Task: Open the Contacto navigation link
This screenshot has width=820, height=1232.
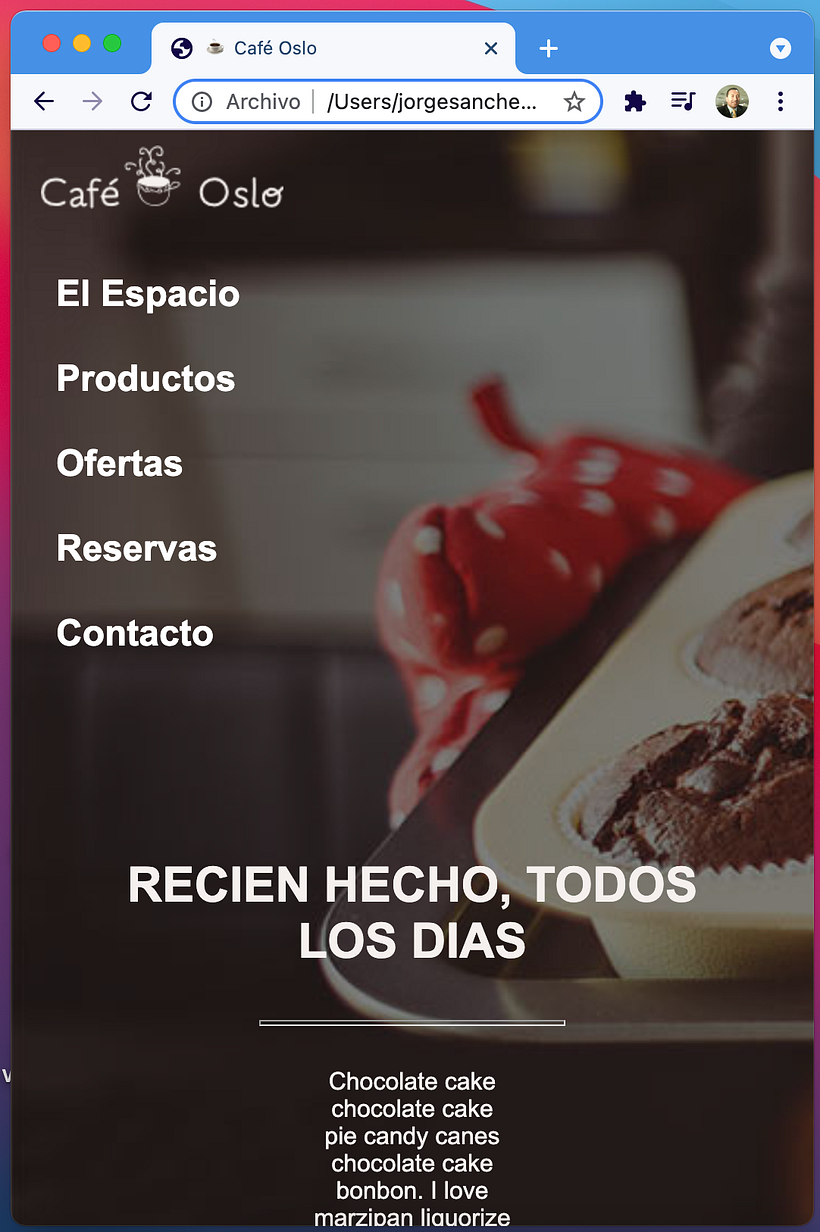Action: click(135, 633)
